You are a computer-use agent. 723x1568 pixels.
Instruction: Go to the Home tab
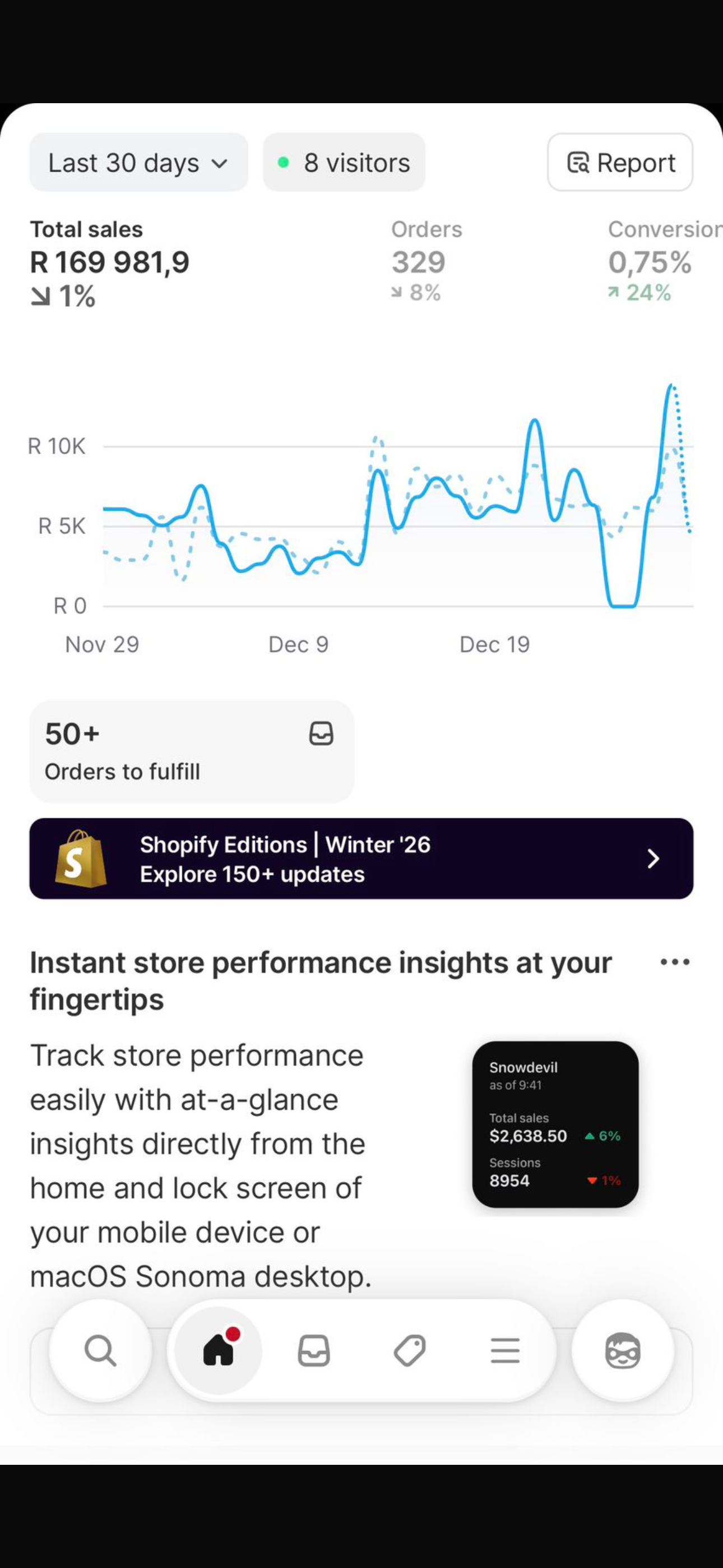(x=219, y=1352)
